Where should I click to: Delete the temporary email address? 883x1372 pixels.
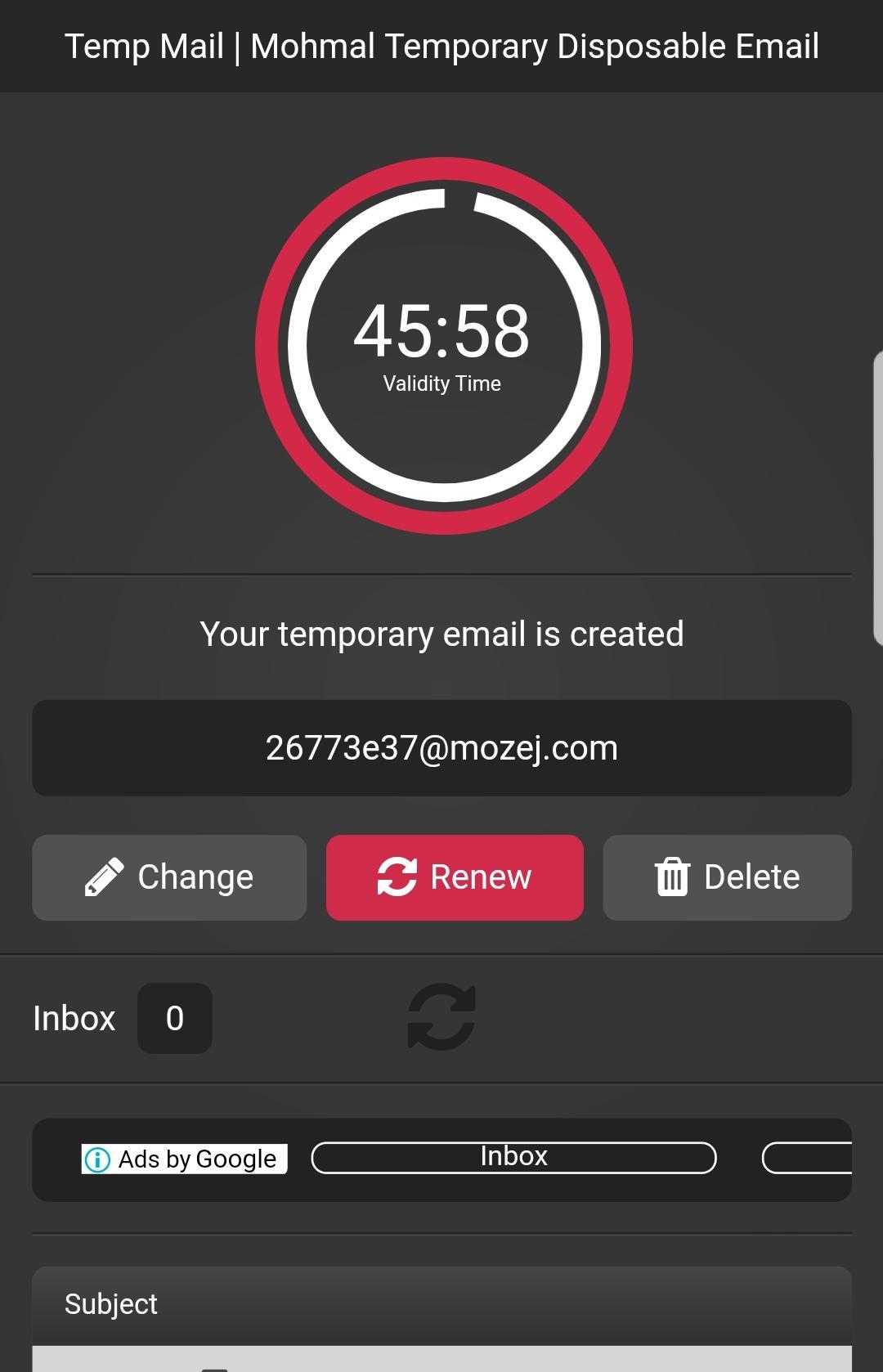[x=727, y=877]
